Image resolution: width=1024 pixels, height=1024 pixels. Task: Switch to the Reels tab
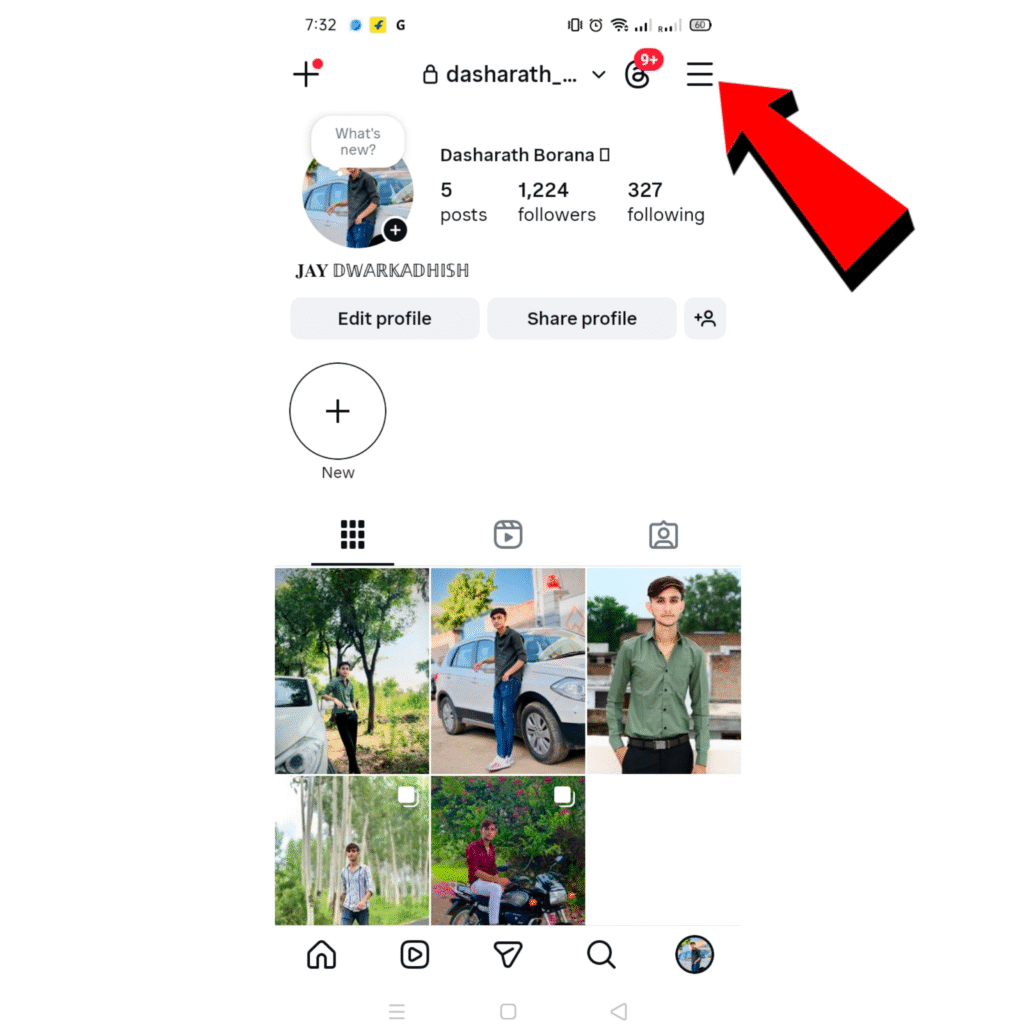tap(508, 535)
